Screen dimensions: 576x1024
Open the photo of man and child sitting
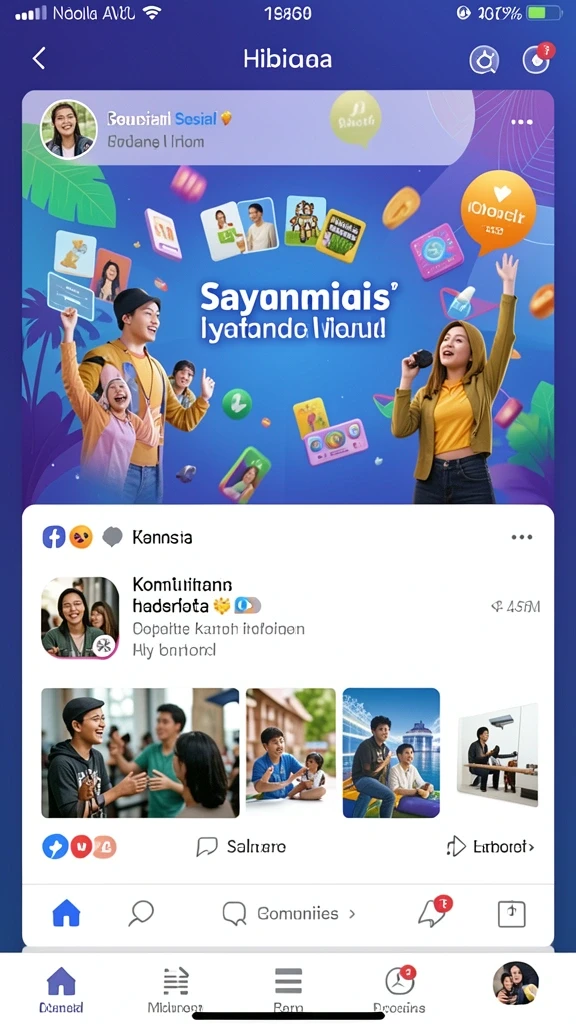pos(291,753)
